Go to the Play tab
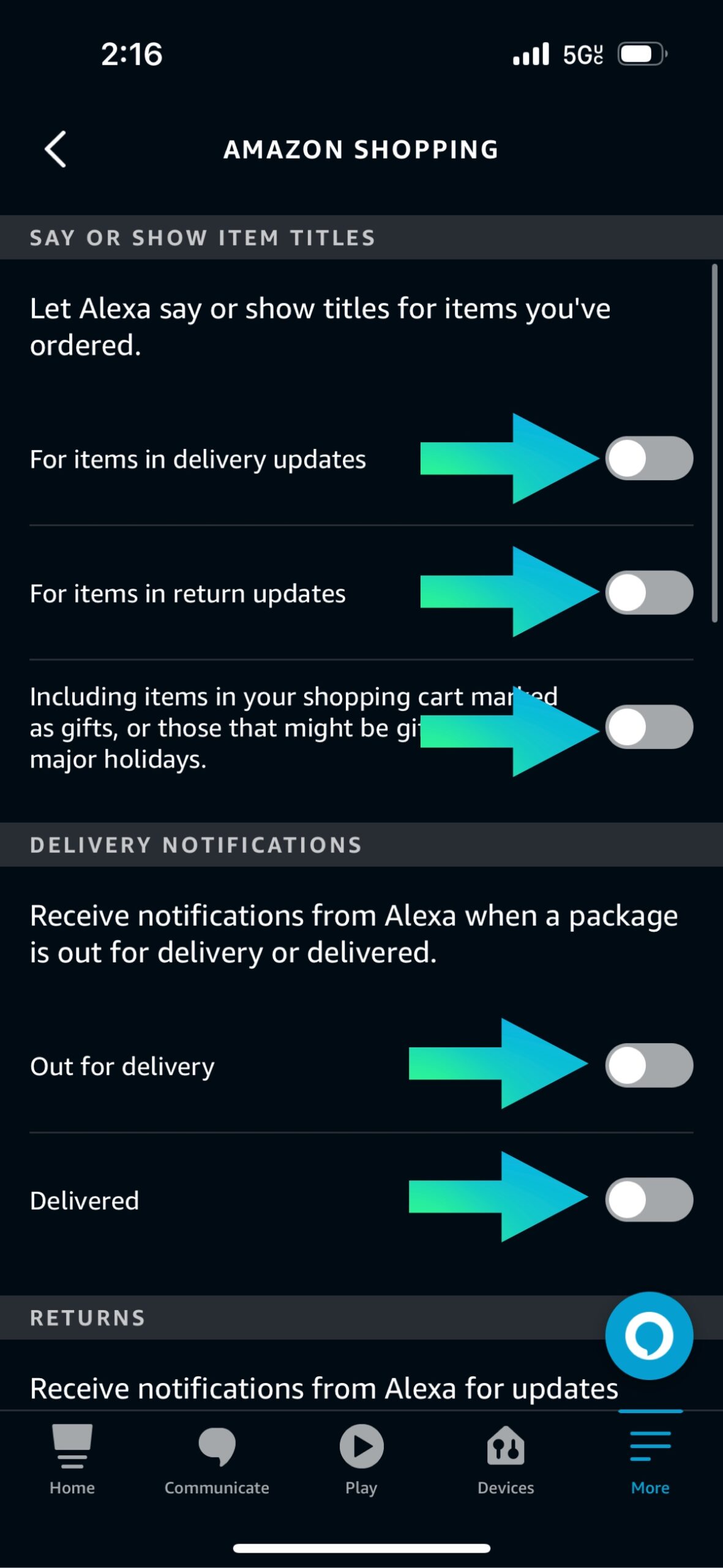This screenshot has width=723, height=1568. click(361, 1459)
